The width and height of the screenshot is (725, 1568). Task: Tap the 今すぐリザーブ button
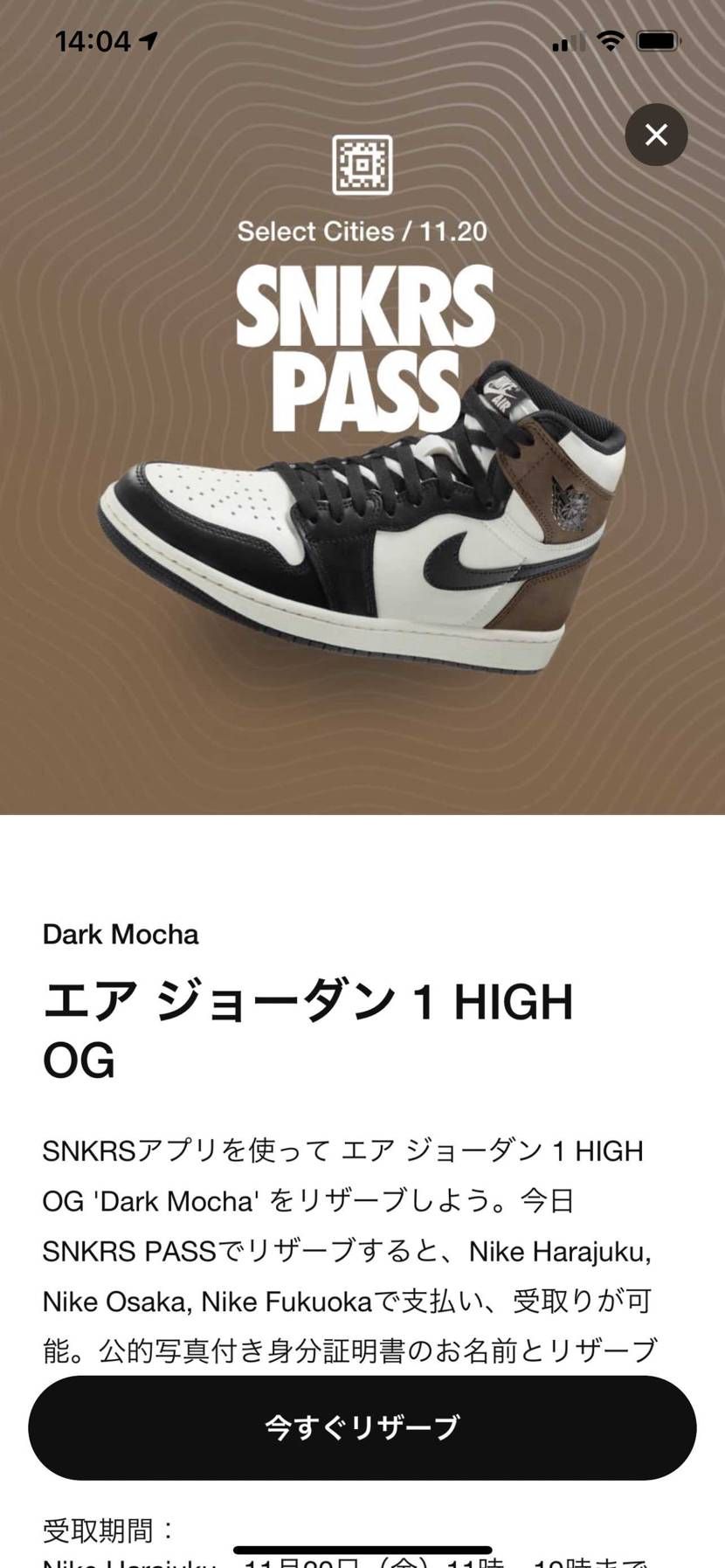362,1427
